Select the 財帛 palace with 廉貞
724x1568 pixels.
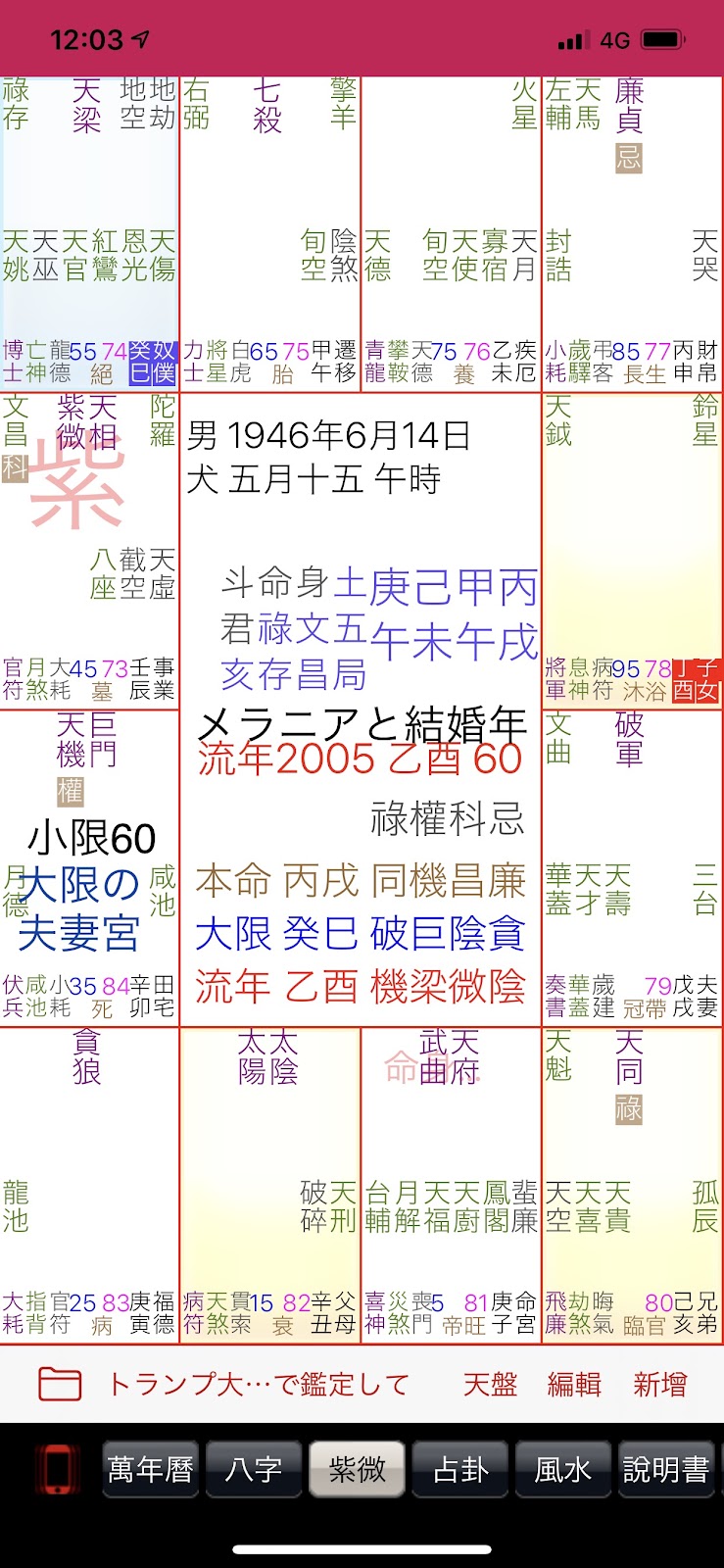click(x=632, y=233)
